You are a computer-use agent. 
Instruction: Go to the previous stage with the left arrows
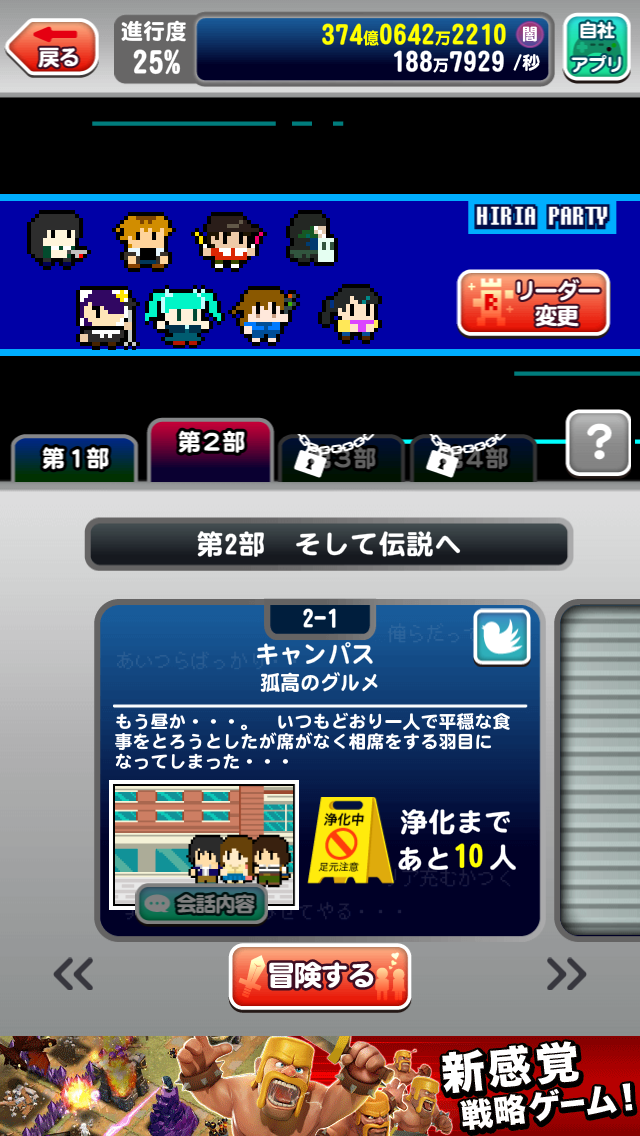click(73, 972)
